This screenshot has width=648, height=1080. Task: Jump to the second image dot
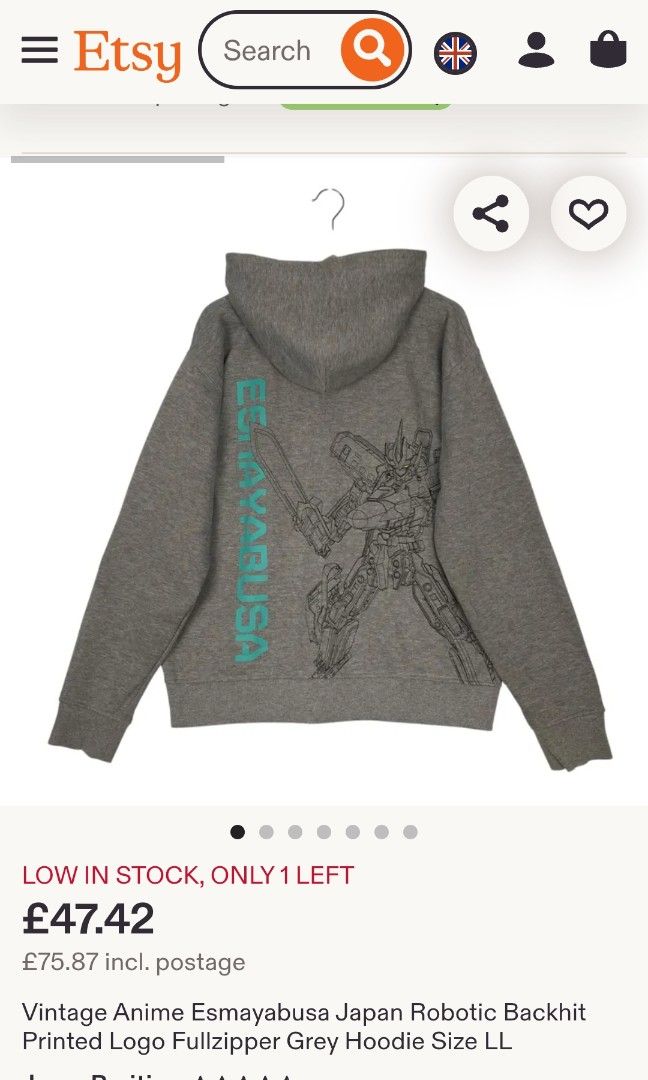click(266, 832)
